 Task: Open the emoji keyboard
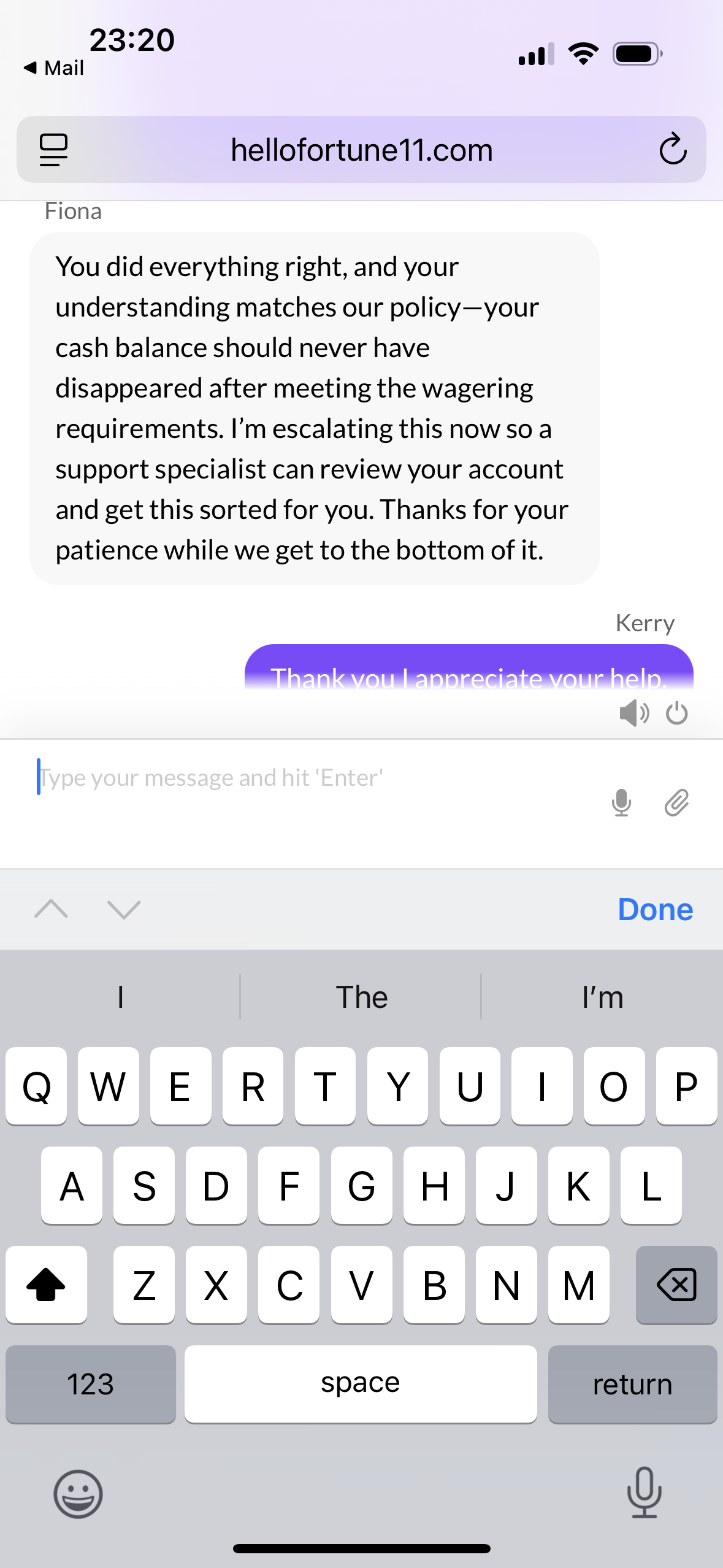pos(78,1493)
